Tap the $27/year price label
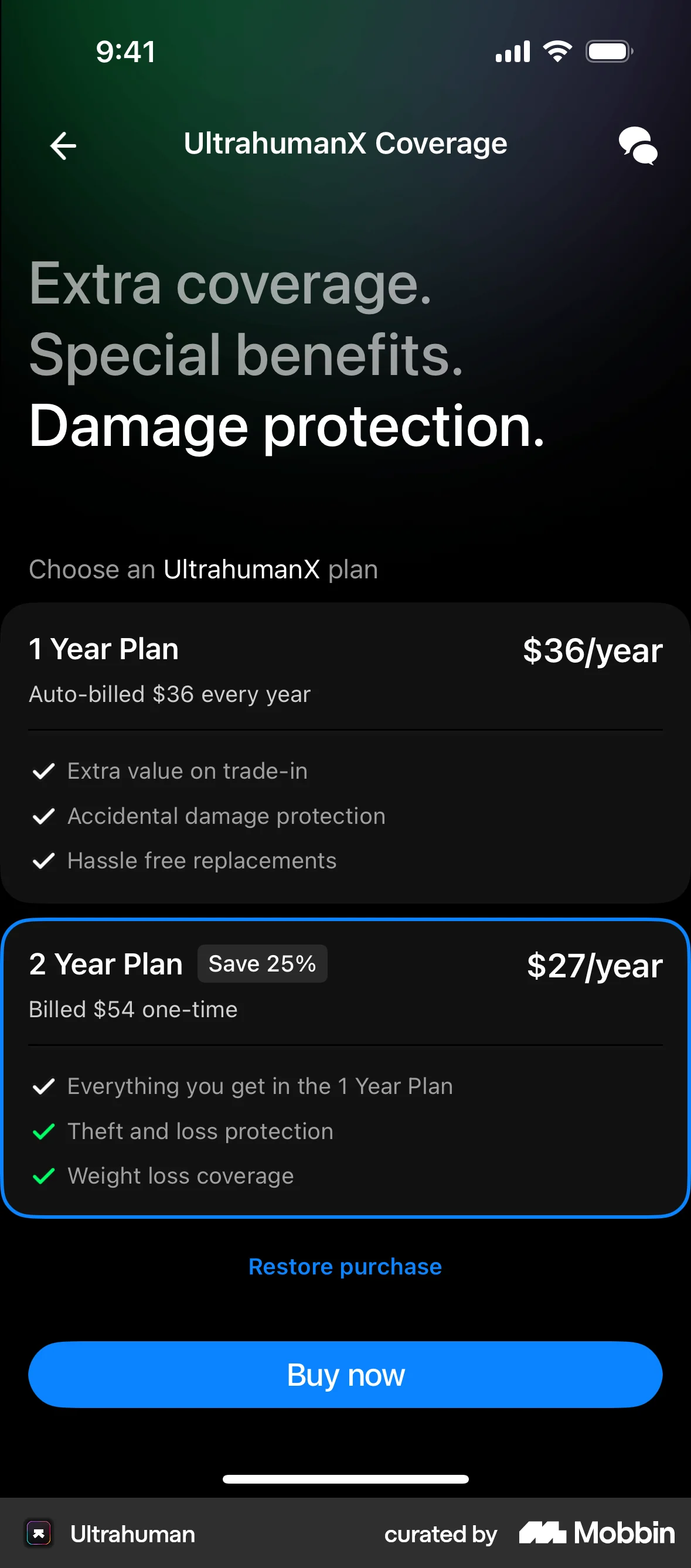Image resolution: width=691 pixels, height=1568 pixels. (x=594, y=967)
